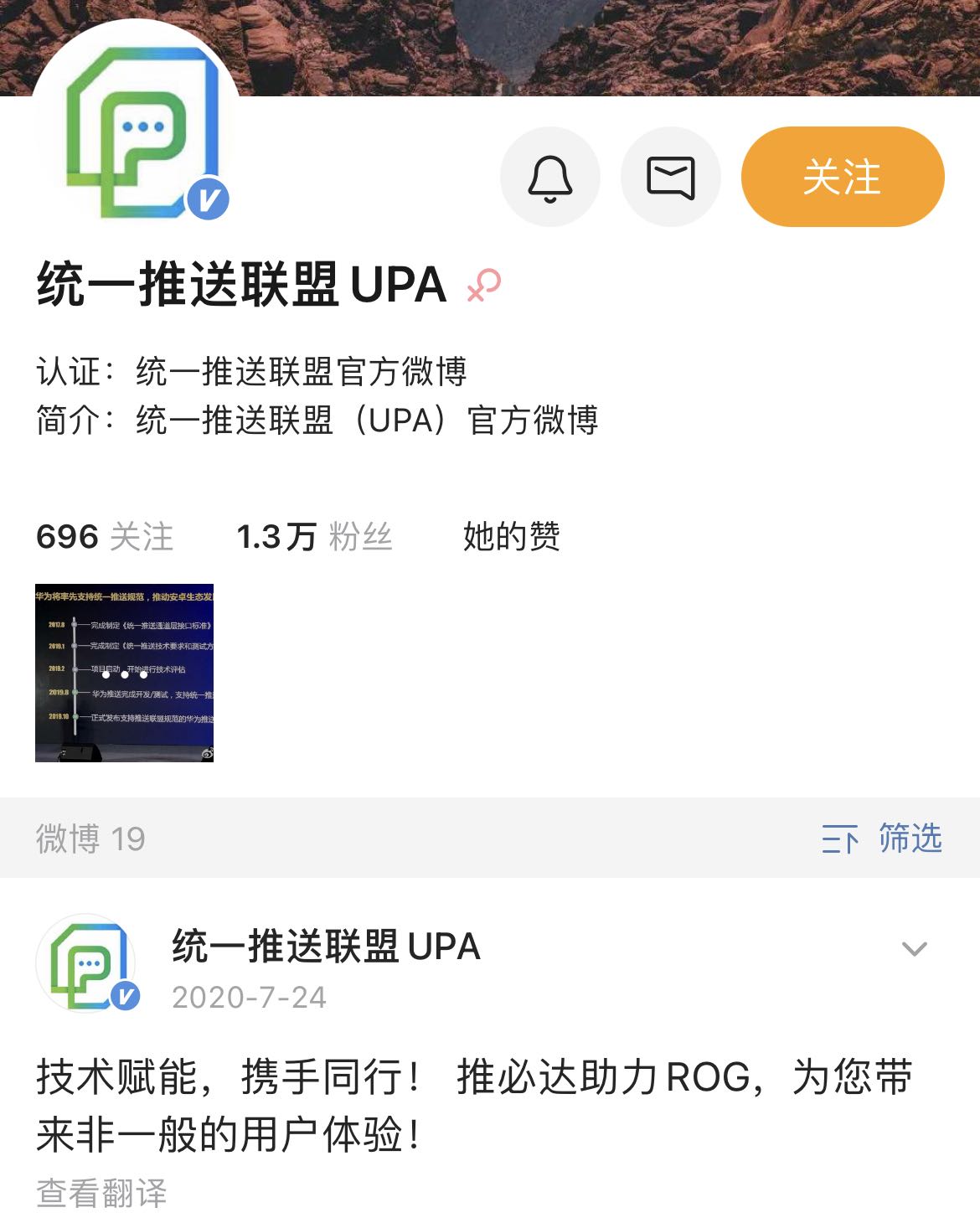
Task: View the 696 关注 following list
Action: pyautogui.click(x=105, y=537)
